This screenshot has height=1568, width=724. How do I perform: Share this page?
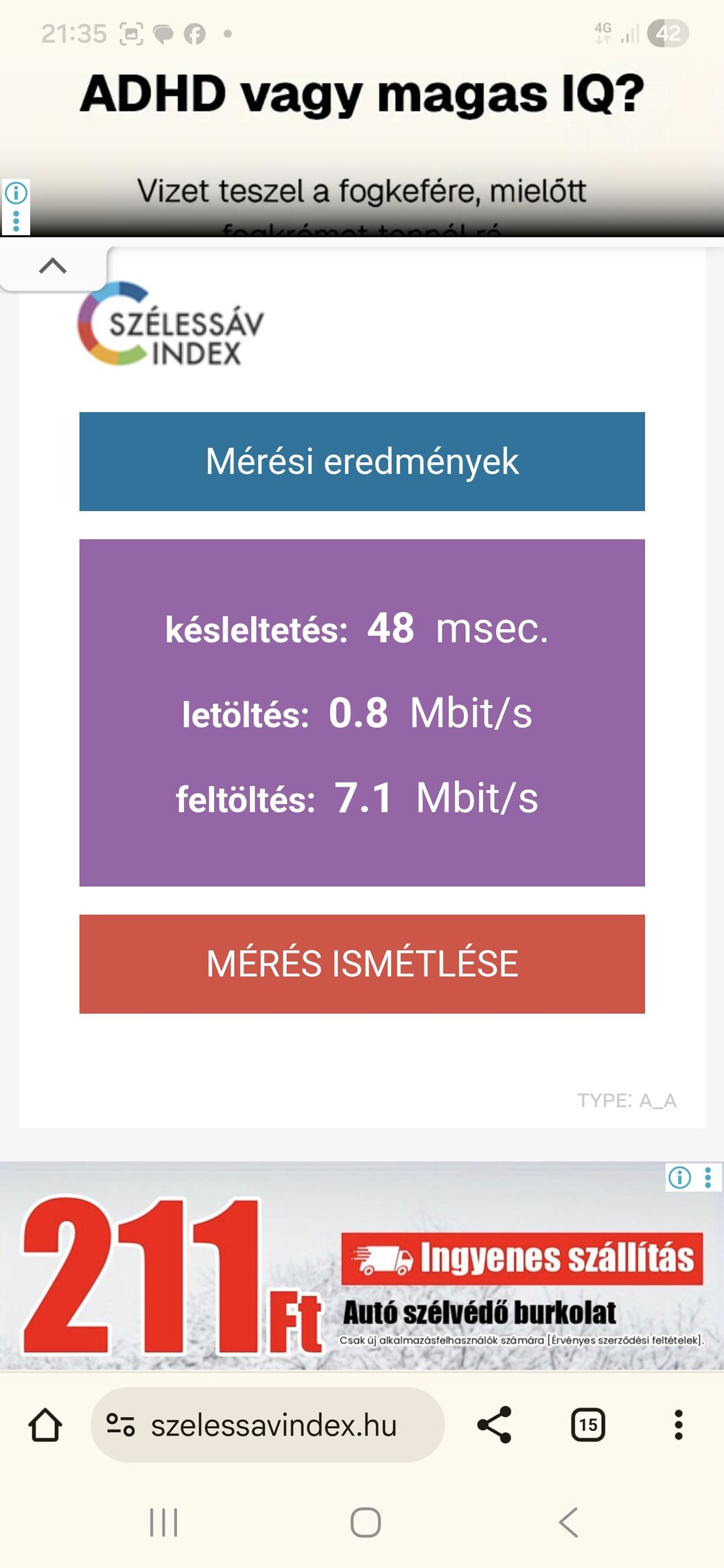494,1425
